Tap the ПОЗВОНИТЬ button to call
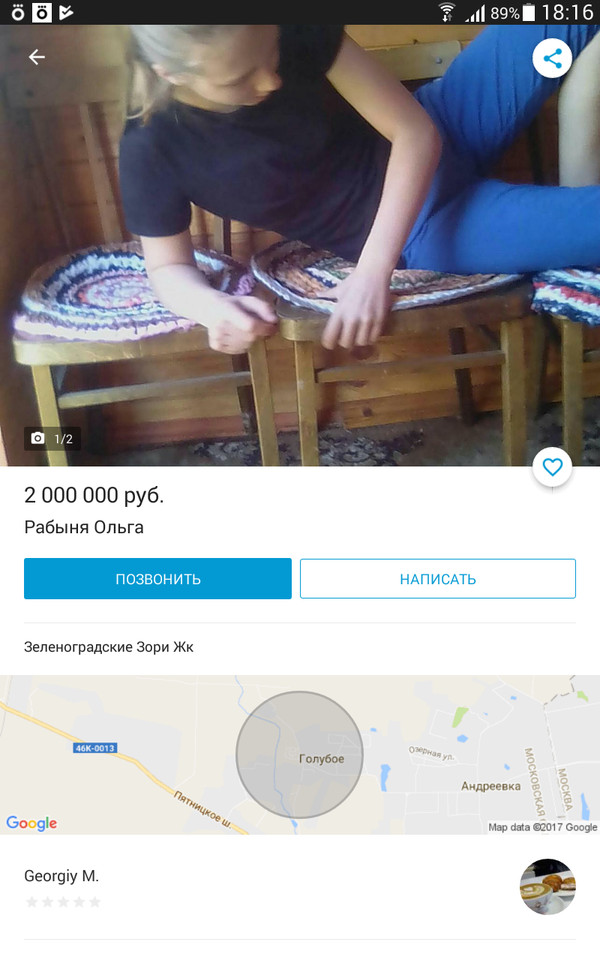 click(x=158, y=579)
